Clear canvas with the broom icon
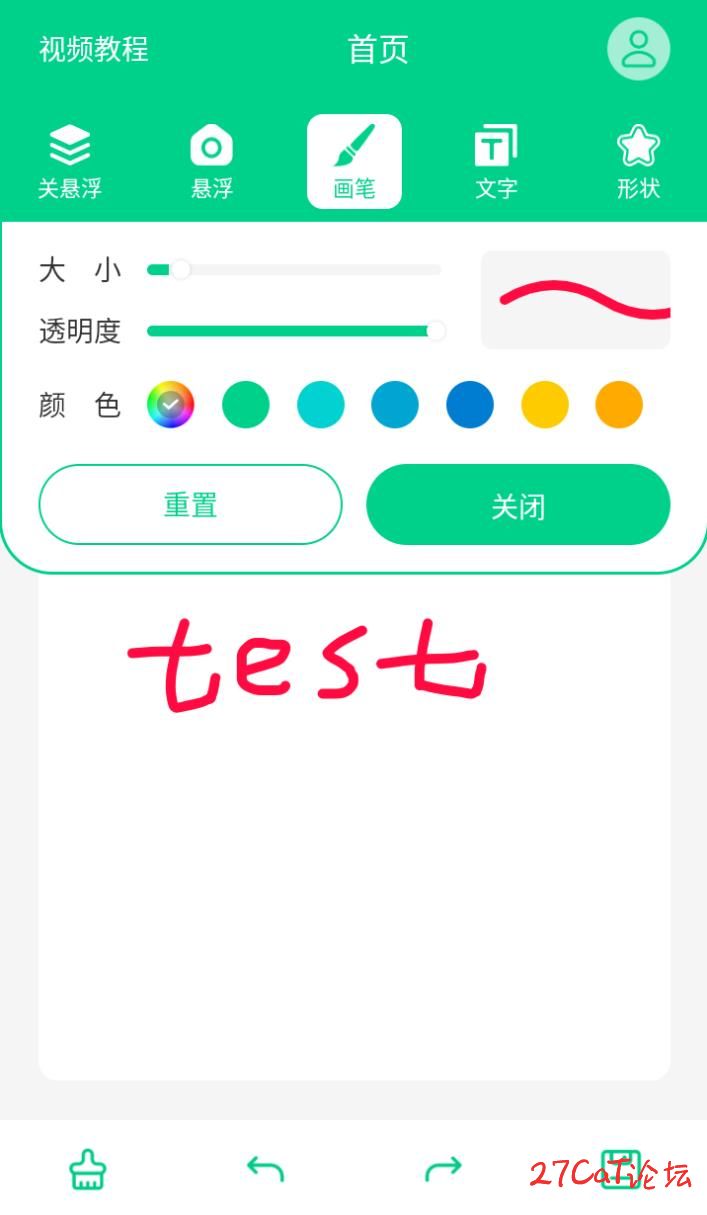The height and width of the screenshot is (1215, 707). [88, 1169]
